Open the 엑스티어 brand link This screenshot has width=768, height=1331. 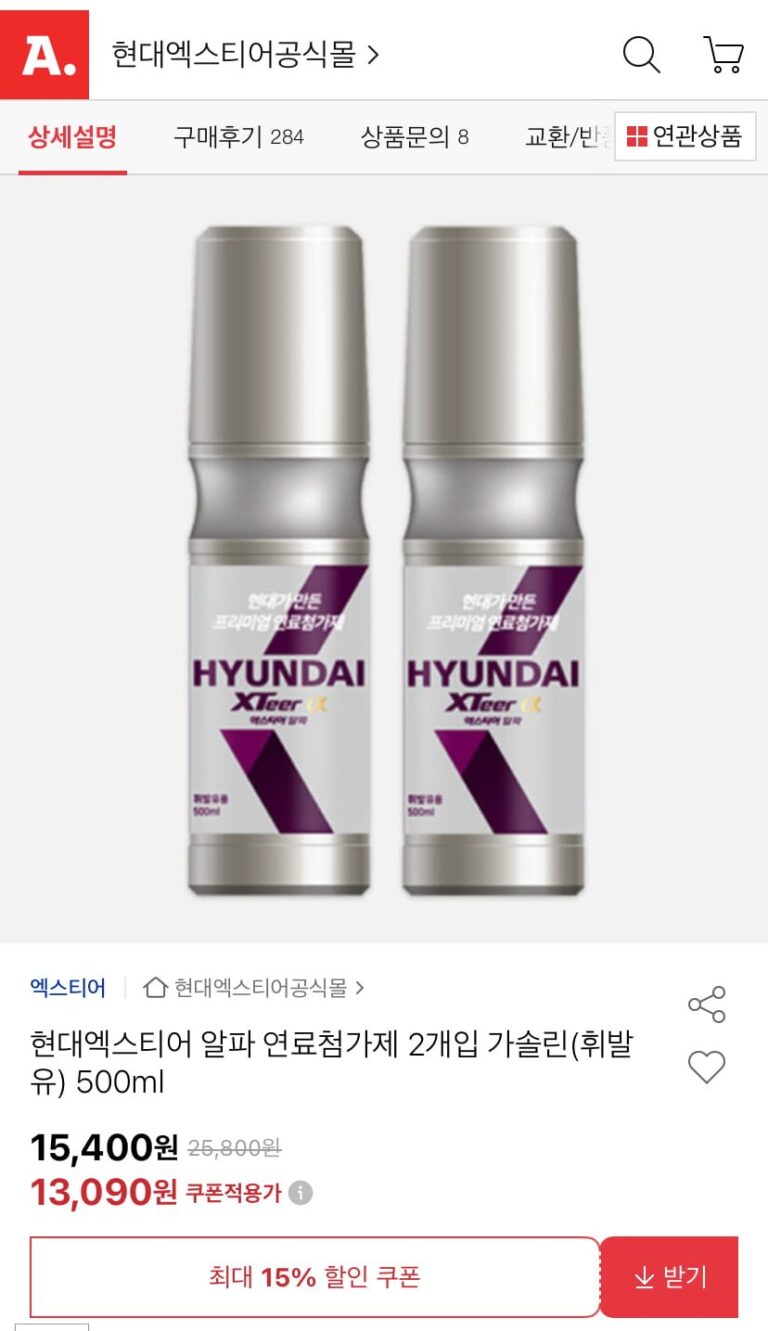tap(68, 988)
